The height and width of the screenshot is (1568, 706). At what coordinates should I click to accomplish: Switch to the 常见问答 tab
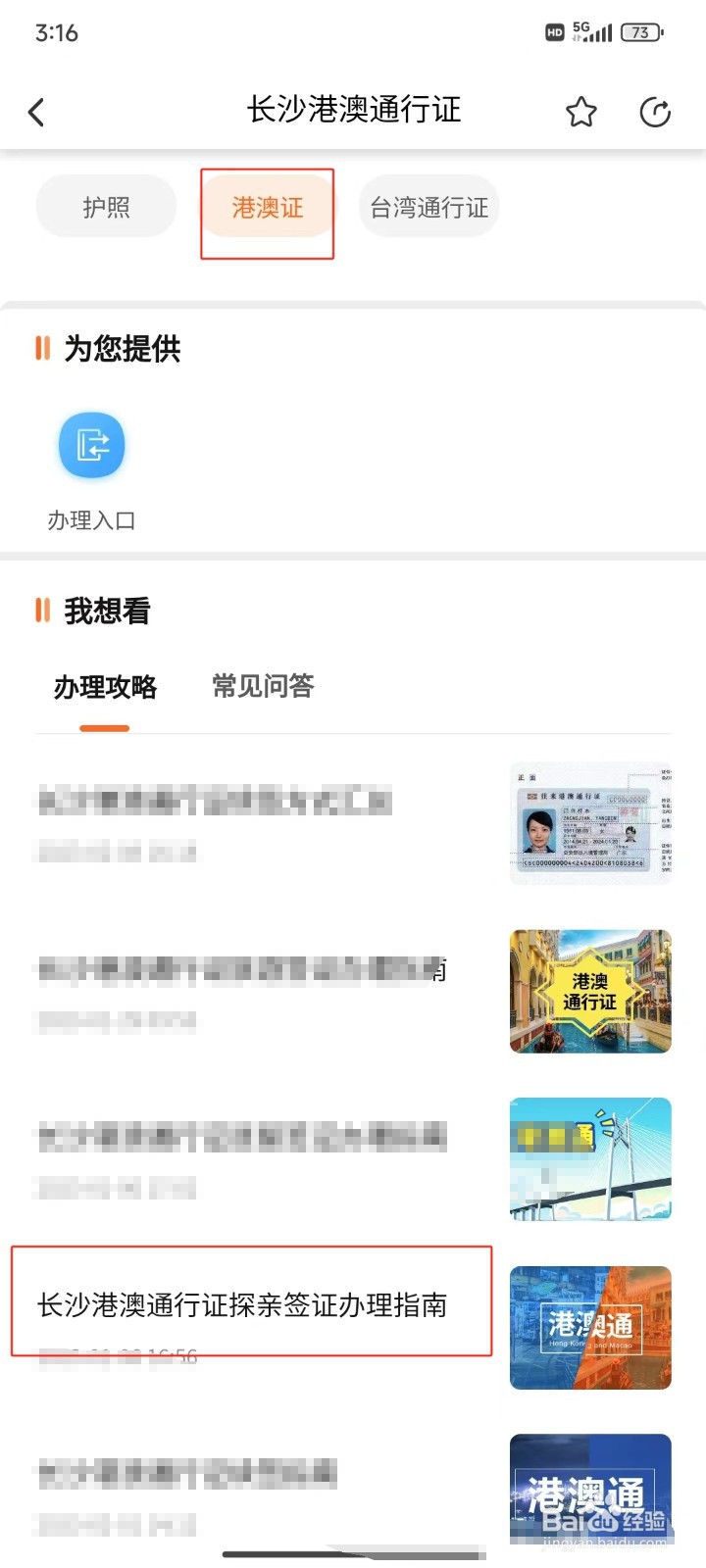point(261,687)
